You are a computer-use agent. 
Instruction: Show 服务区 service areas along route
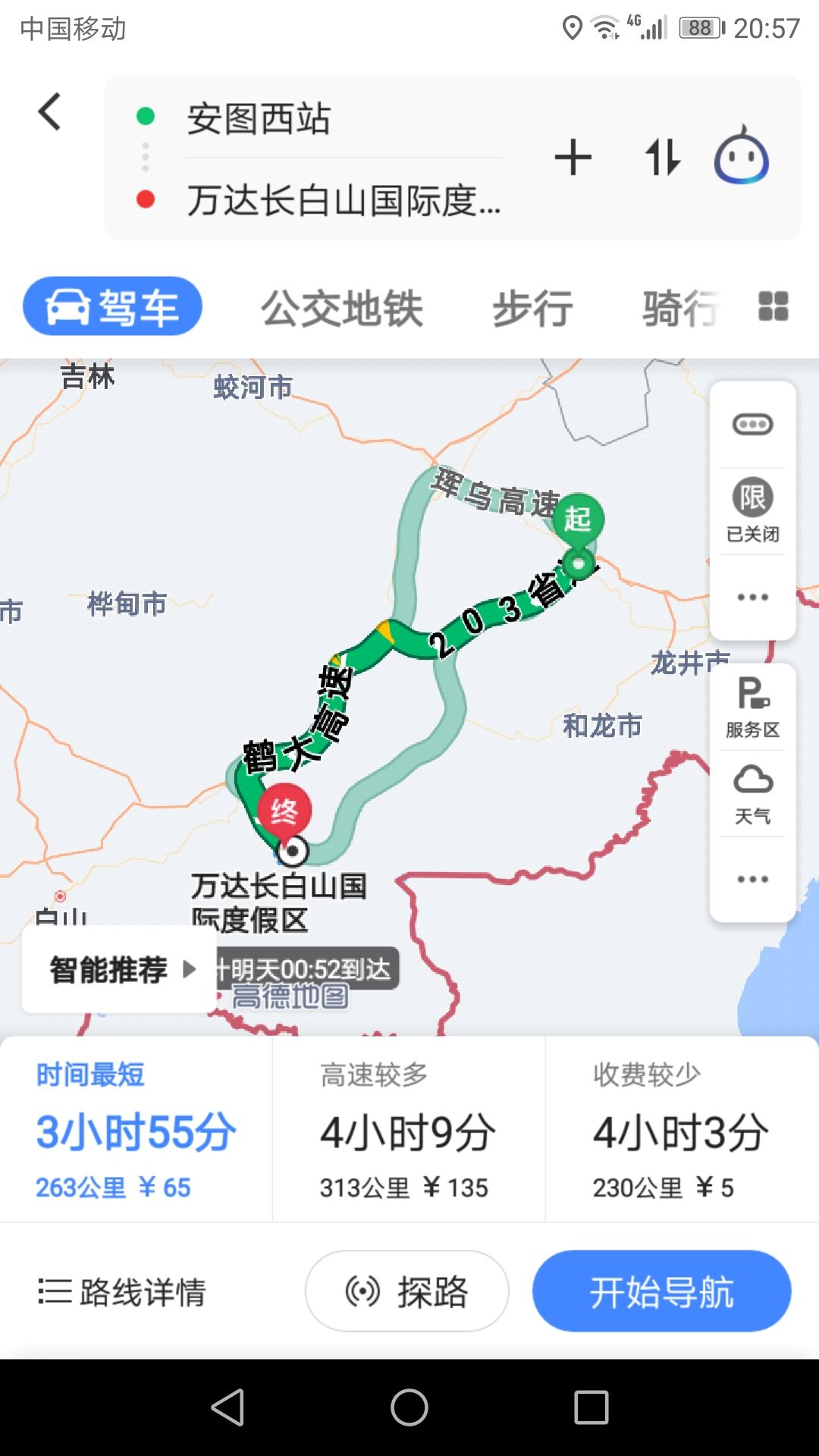tap(752, 708)
